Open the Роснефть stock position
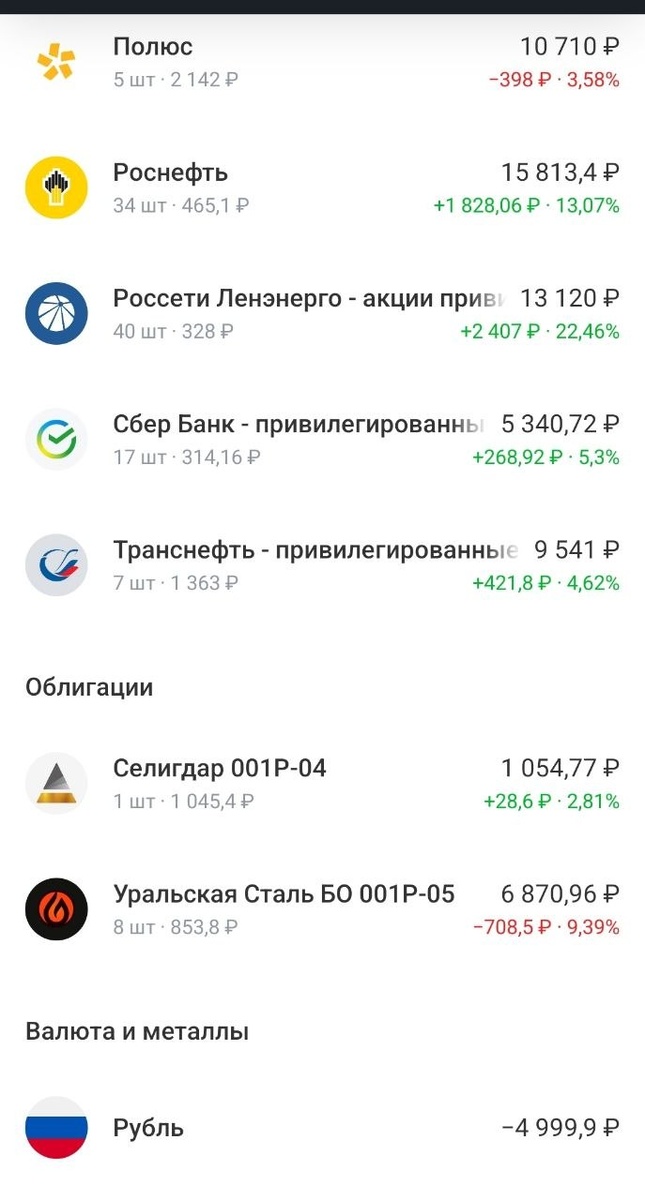The width and height of the screenshot is (645, 1200). click(x=320, y=188)
